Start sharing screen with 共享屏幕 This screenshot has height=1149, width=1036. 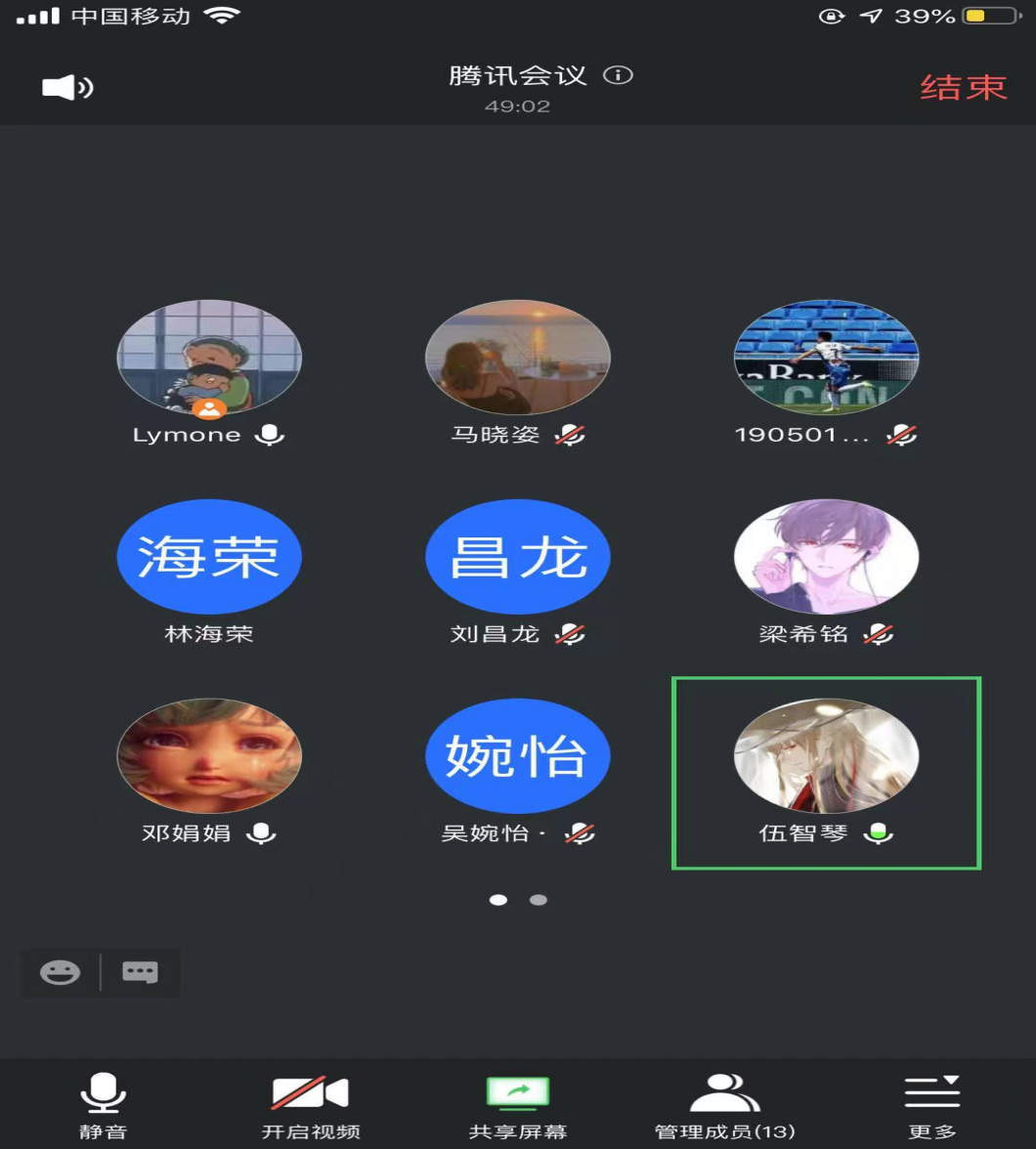(x=517, y=1106)
